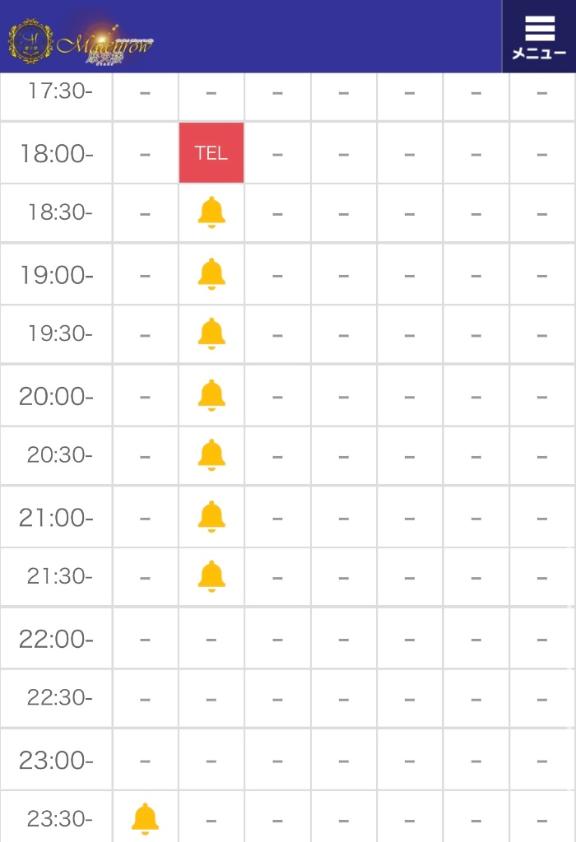Book the 20:00 bell slot

click(212, 396)
